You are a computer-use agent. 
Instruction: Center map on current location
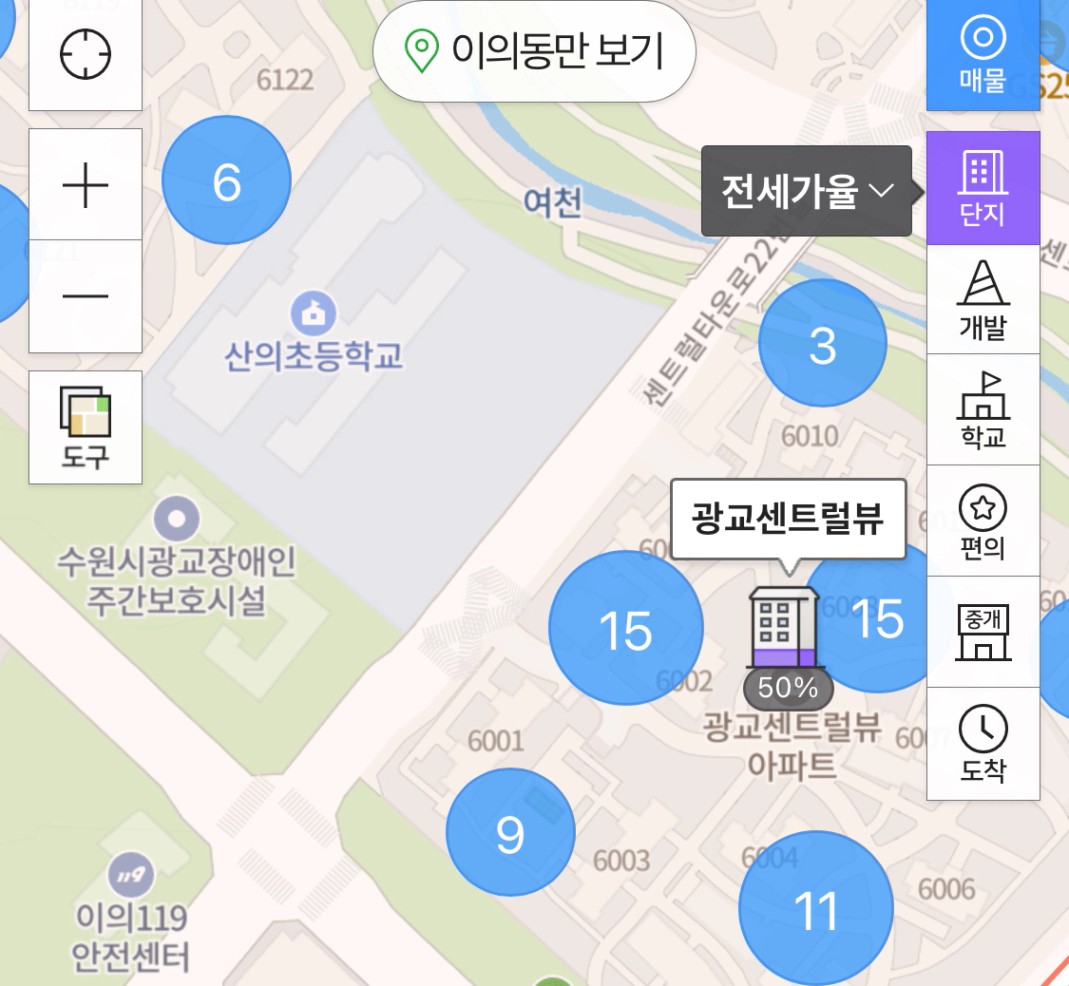(x=85, y=54)
